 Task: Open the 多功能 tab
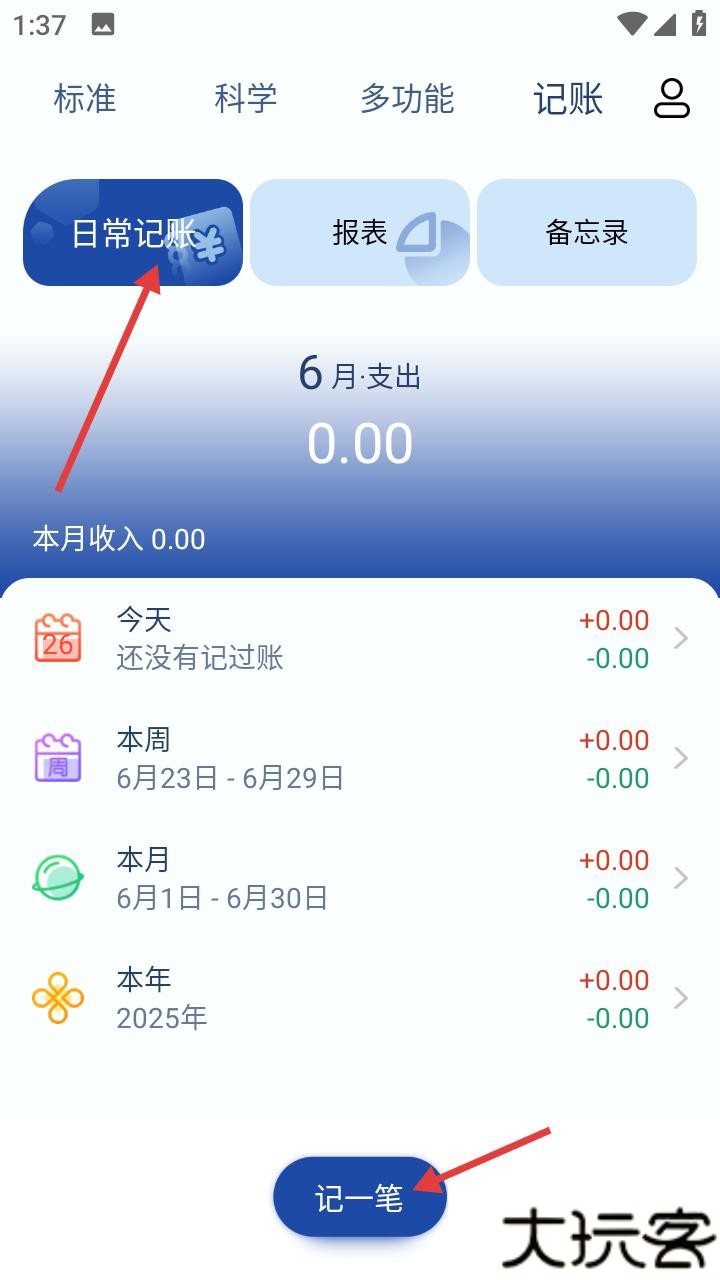click(407, 99)
